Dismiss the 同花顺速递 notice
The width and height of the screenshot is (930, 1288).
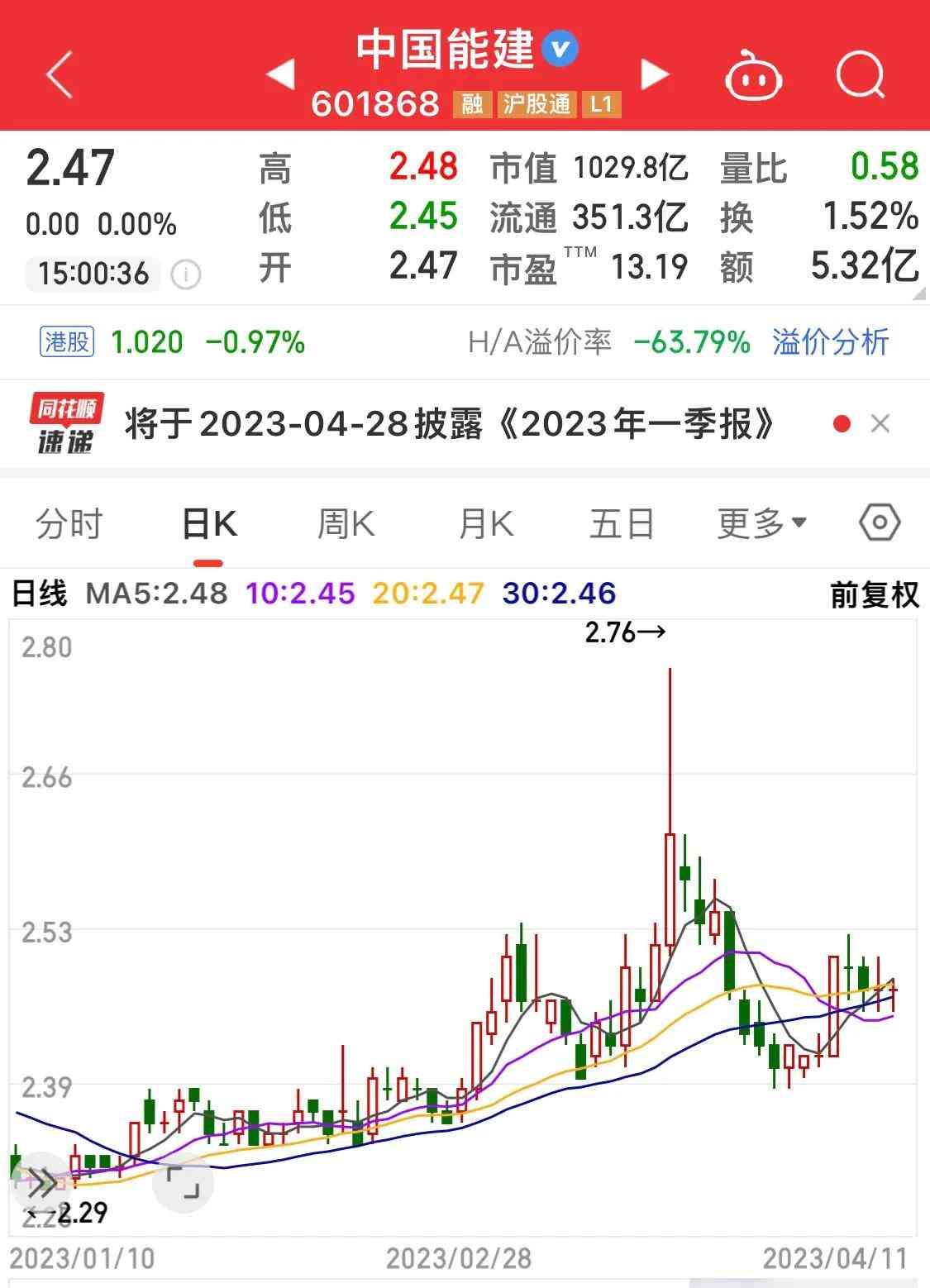click(x=880, y=424)
